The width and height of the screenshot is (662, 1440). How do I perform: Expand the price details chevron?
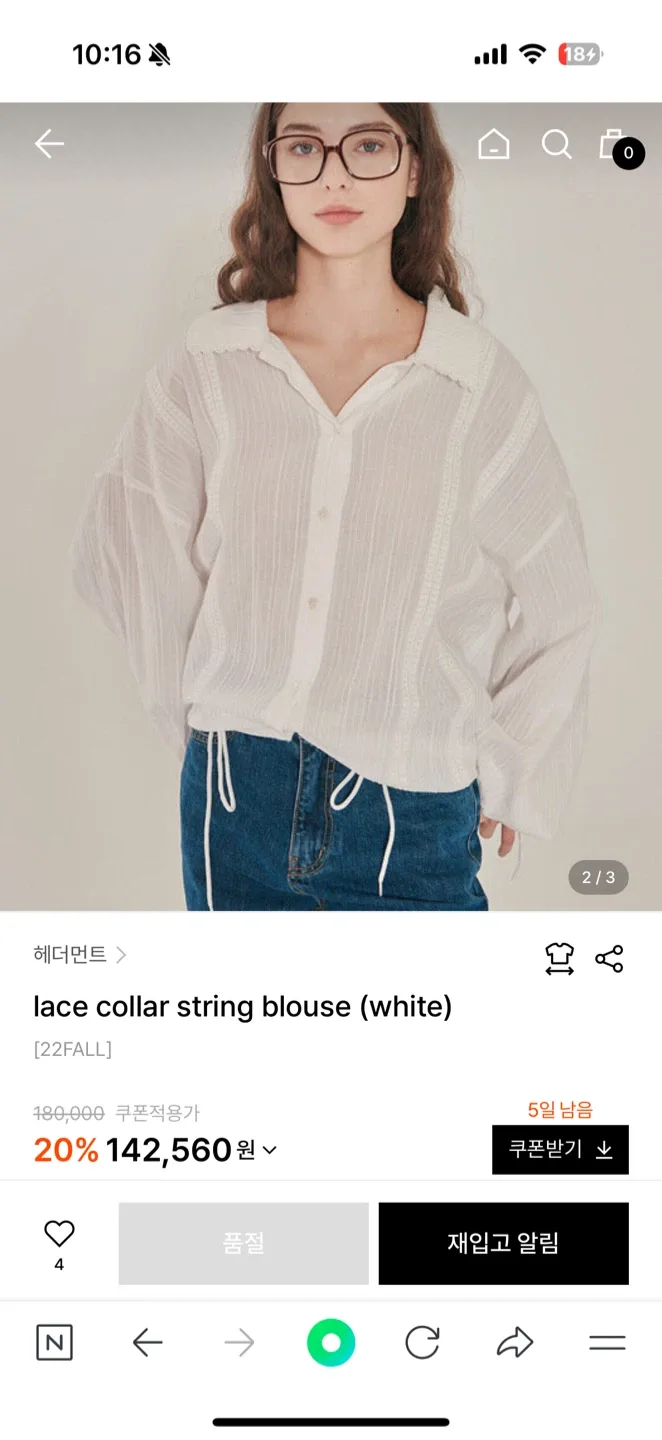point(268,1151)
